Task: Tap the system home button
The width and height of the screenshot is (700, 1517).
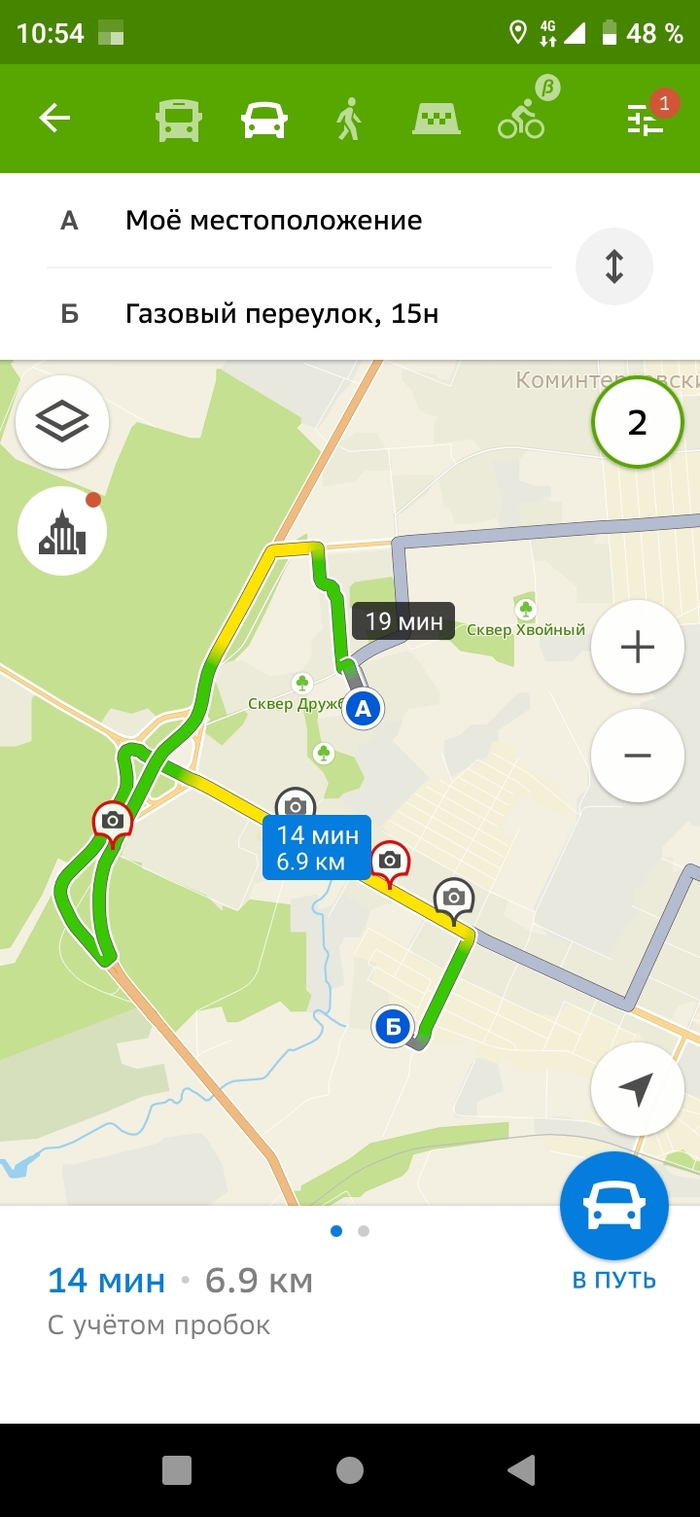Action: tap(349, 1470)
